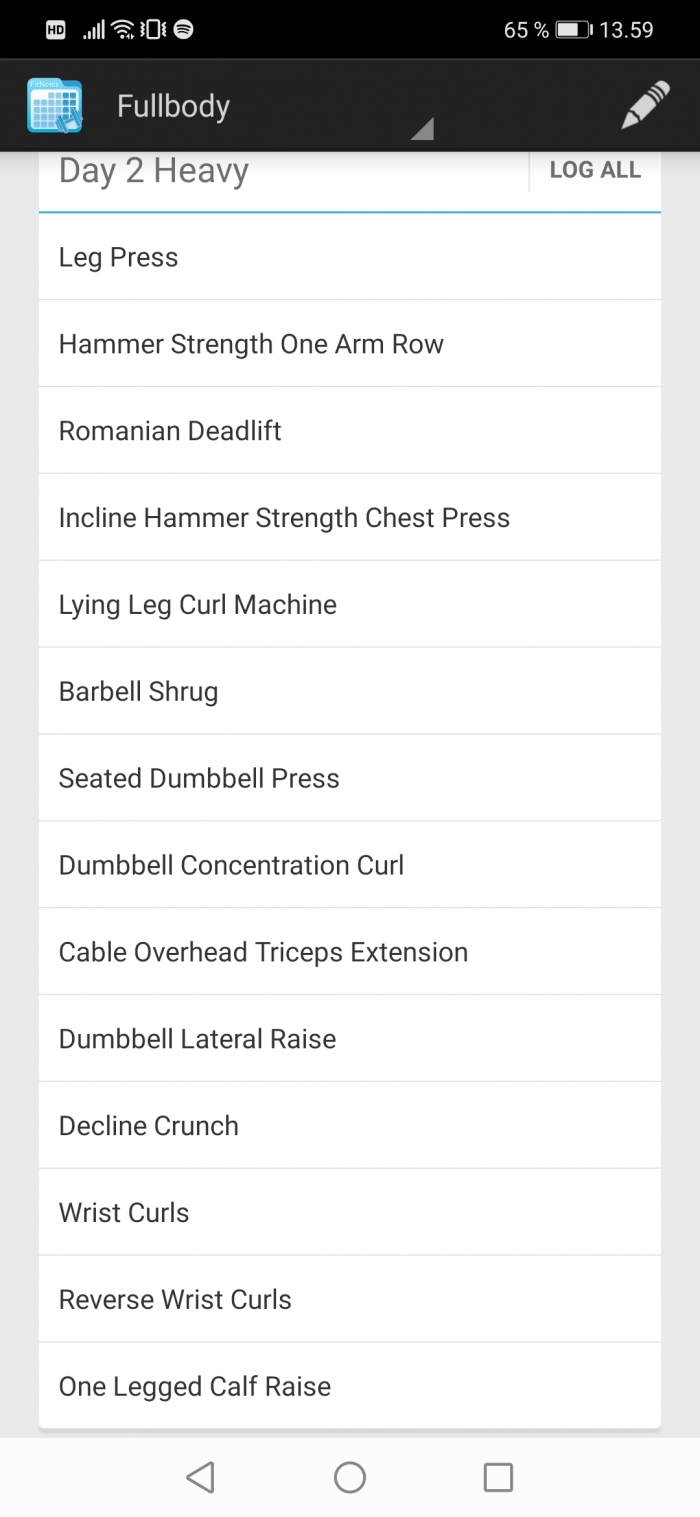Tap Dumbbell Concentration Curl
The height and width of the screenshot is (1517, 700).
point(349,866)
